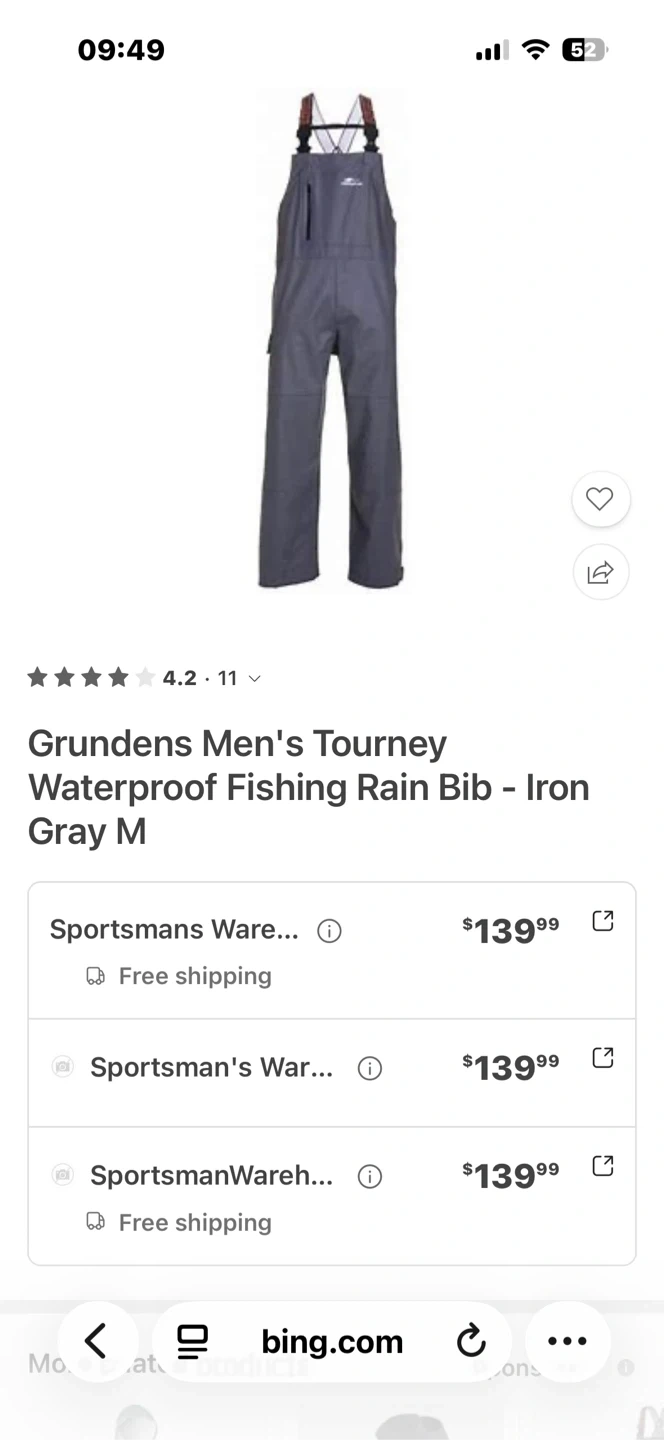This screenshot has height=1440, width=664.
Task: Open the Sportsmans Ware... free shipping offer
Action: [602, 922]
